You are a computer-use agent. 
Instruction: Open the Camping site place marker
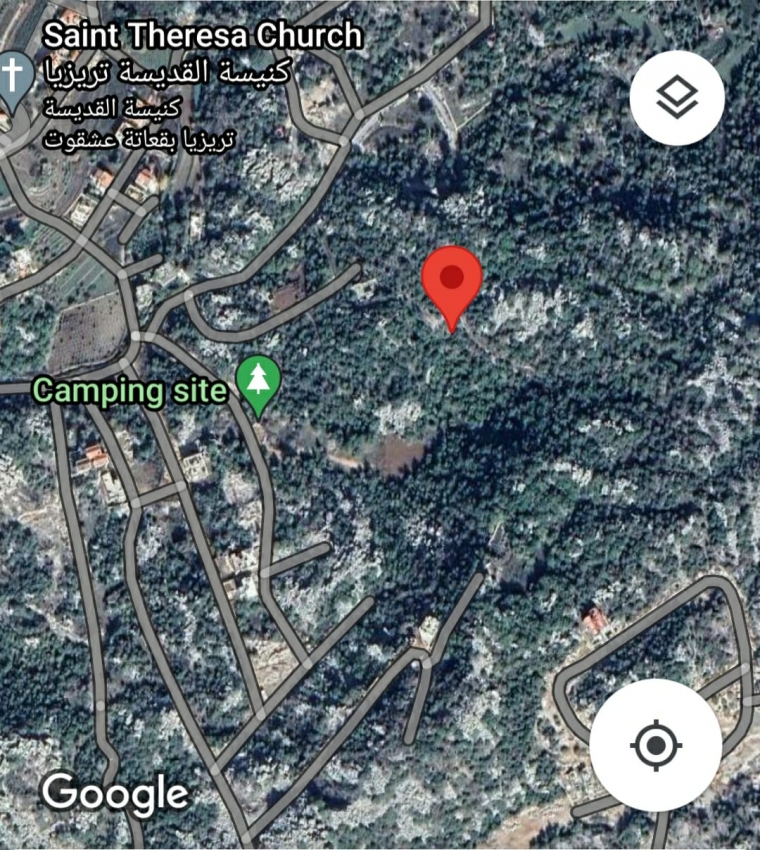click(259, 384)
